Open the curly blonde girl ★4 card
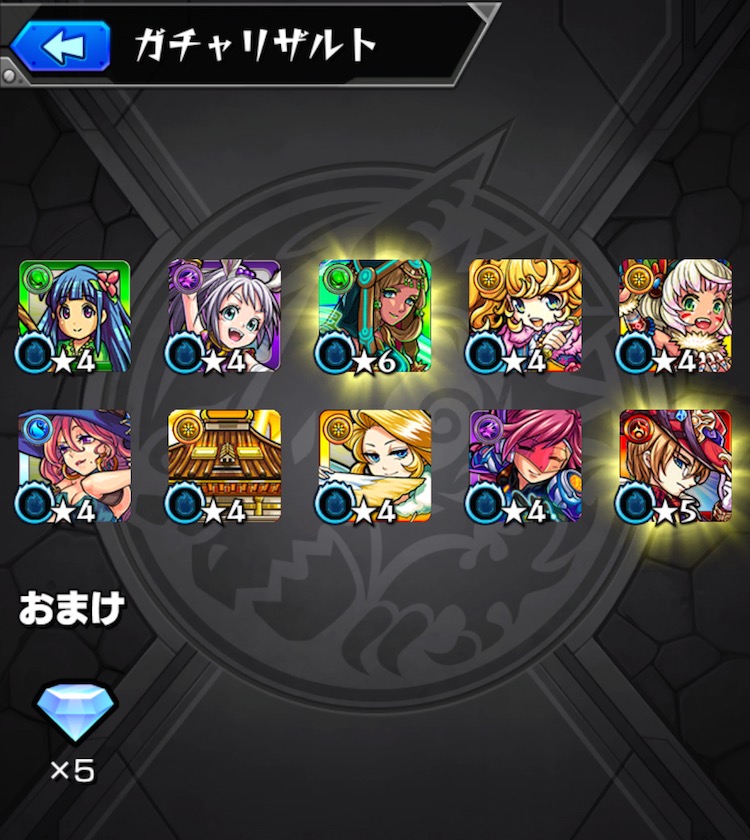This screenshot has height=840, width=750. coord(525,316)
